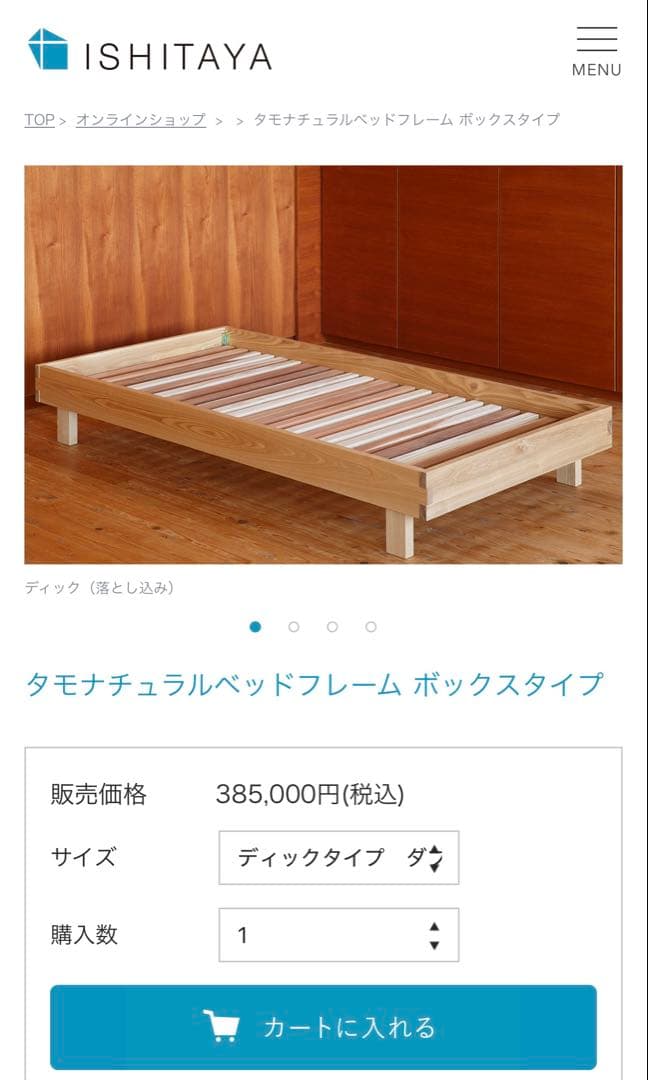Tap the ISHITAYA logo to go home
Image resolution: width=648 pixels, height=1080 pixels.
(x=150, y=50)
